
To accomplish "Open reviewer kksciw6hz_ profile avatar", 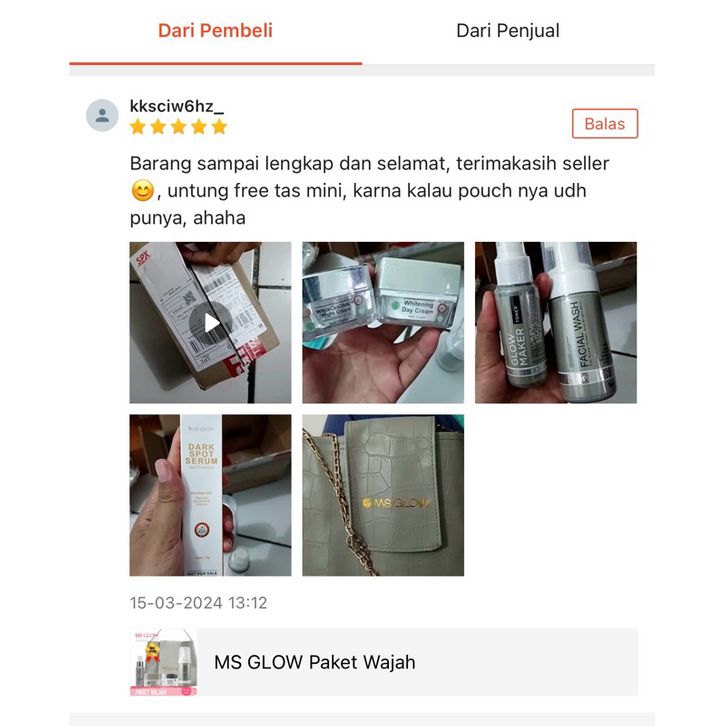I will (x=102, y=115).
